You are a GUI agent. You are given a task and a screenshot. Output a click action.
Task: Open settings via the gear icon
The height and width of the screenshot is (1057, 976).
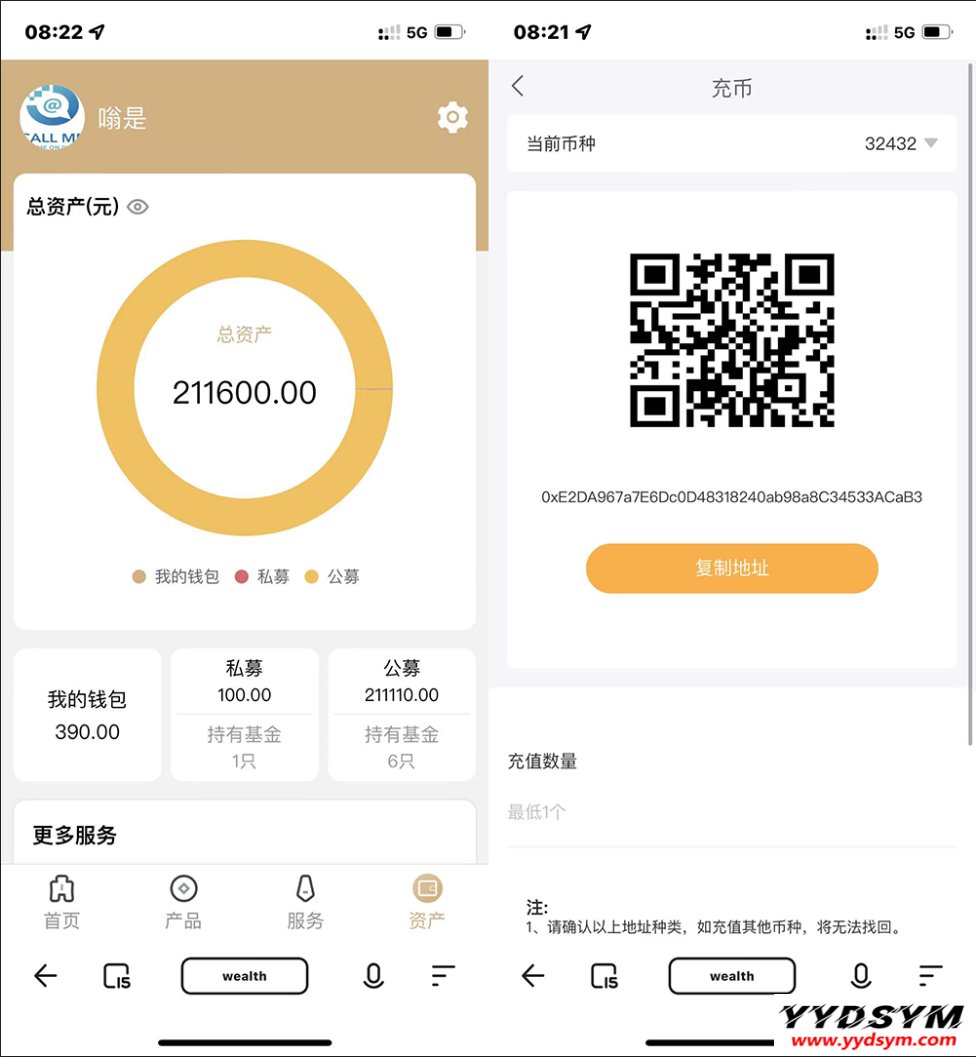tap(452, 117)
